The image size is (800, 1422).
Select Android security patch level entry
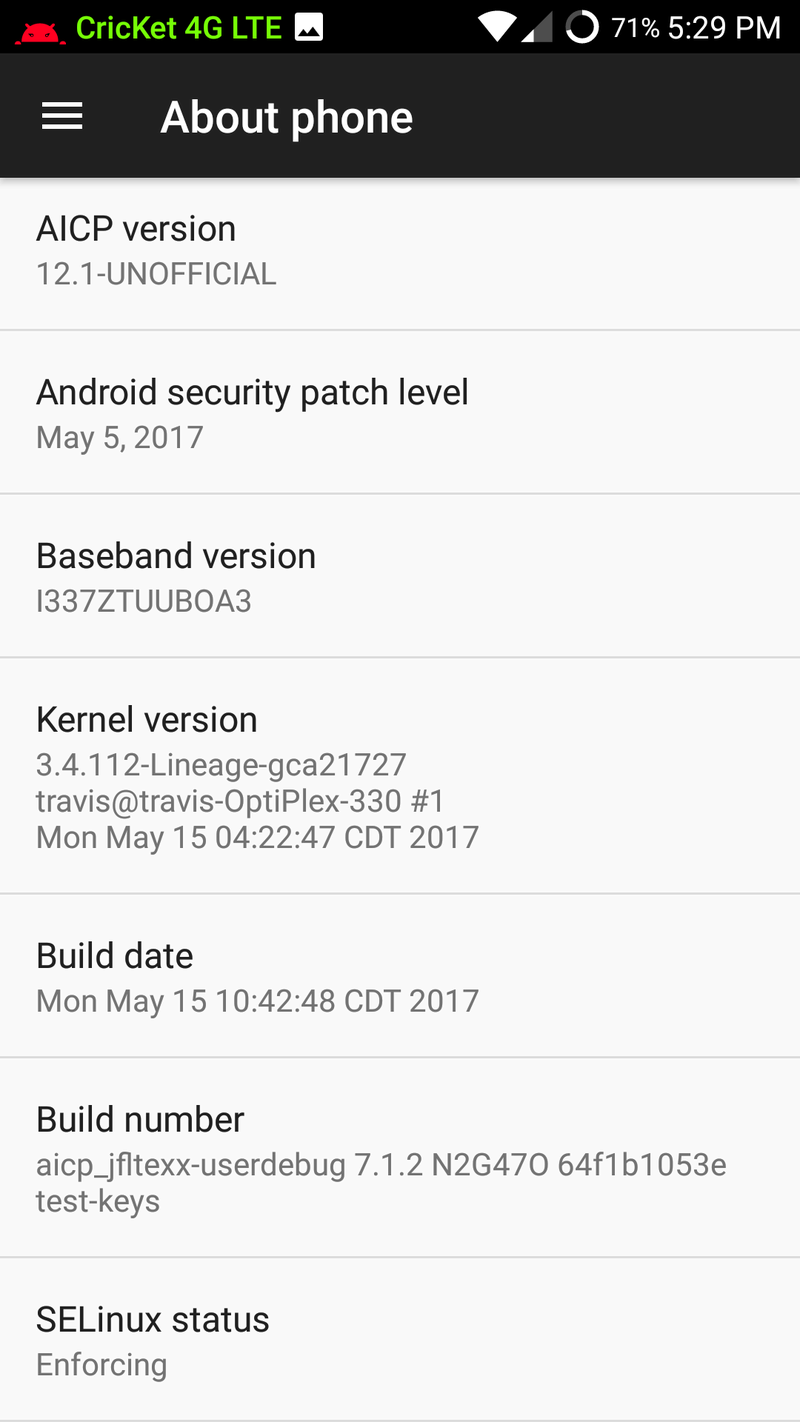click(400, 412)
